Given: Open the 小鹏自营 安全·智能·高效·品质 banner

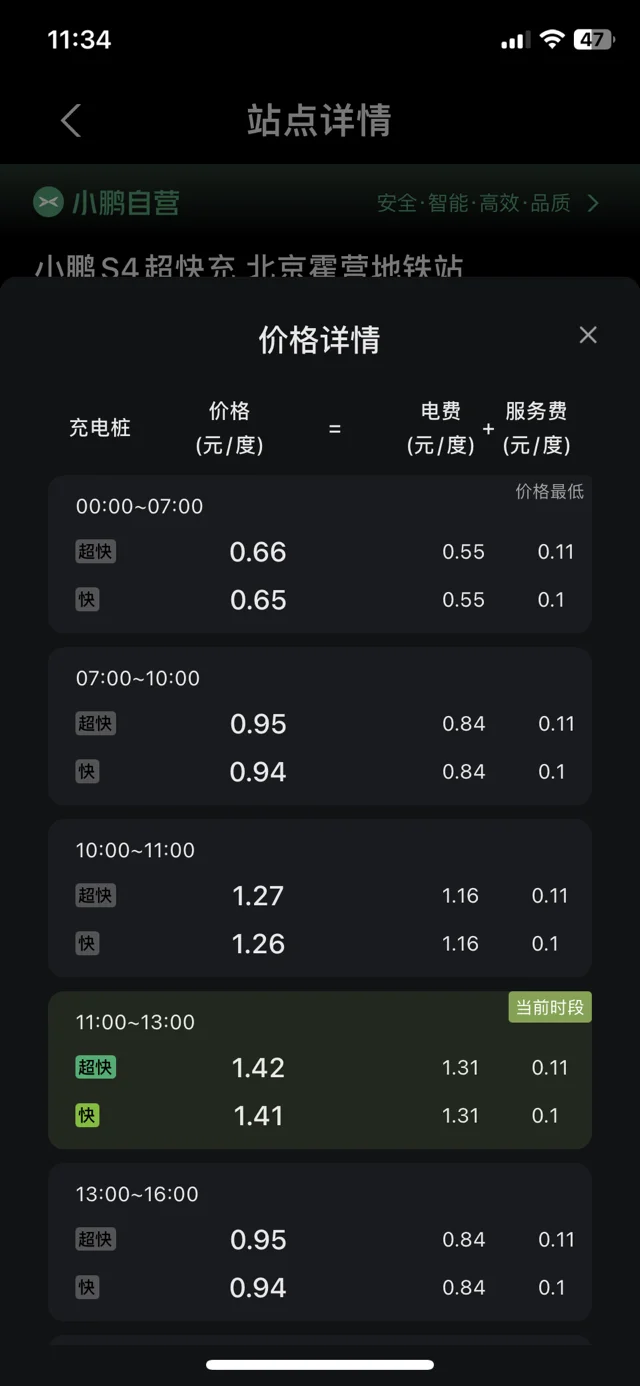Looking at the screenshot, I should tap(320, 203).
